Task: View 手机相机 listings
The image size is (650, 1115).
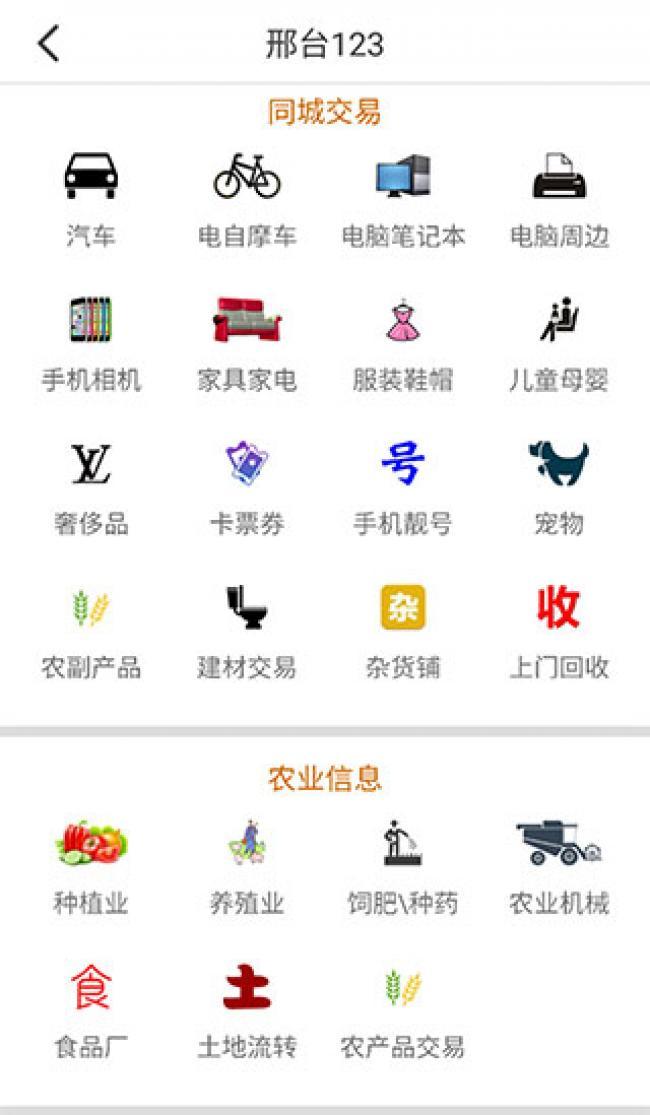Action: [x=91, y=342]
